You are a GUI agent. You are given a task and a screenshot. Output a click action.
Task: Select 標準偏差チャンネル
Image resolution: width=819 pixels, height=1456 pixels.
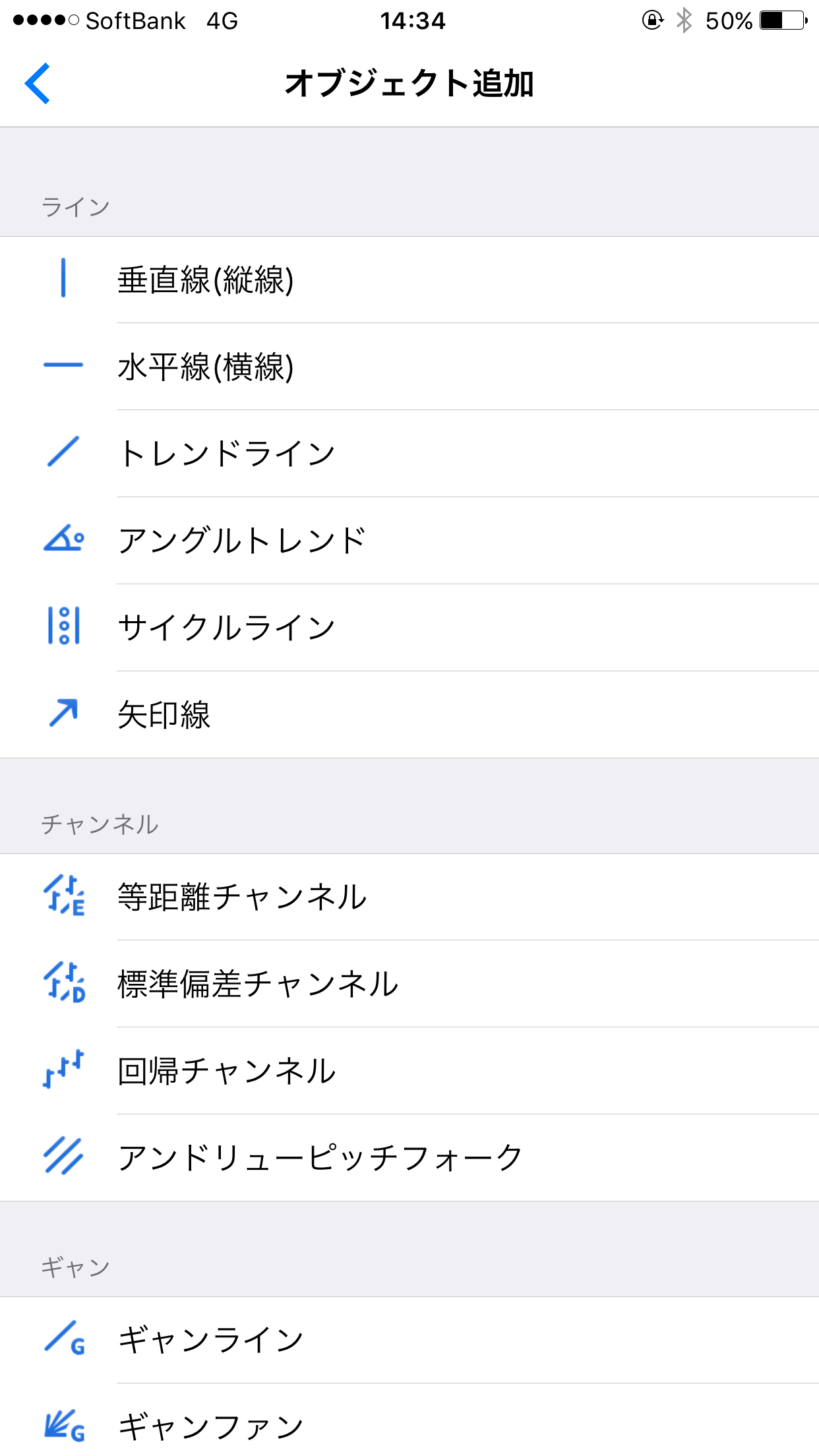[x=409, y=984]
